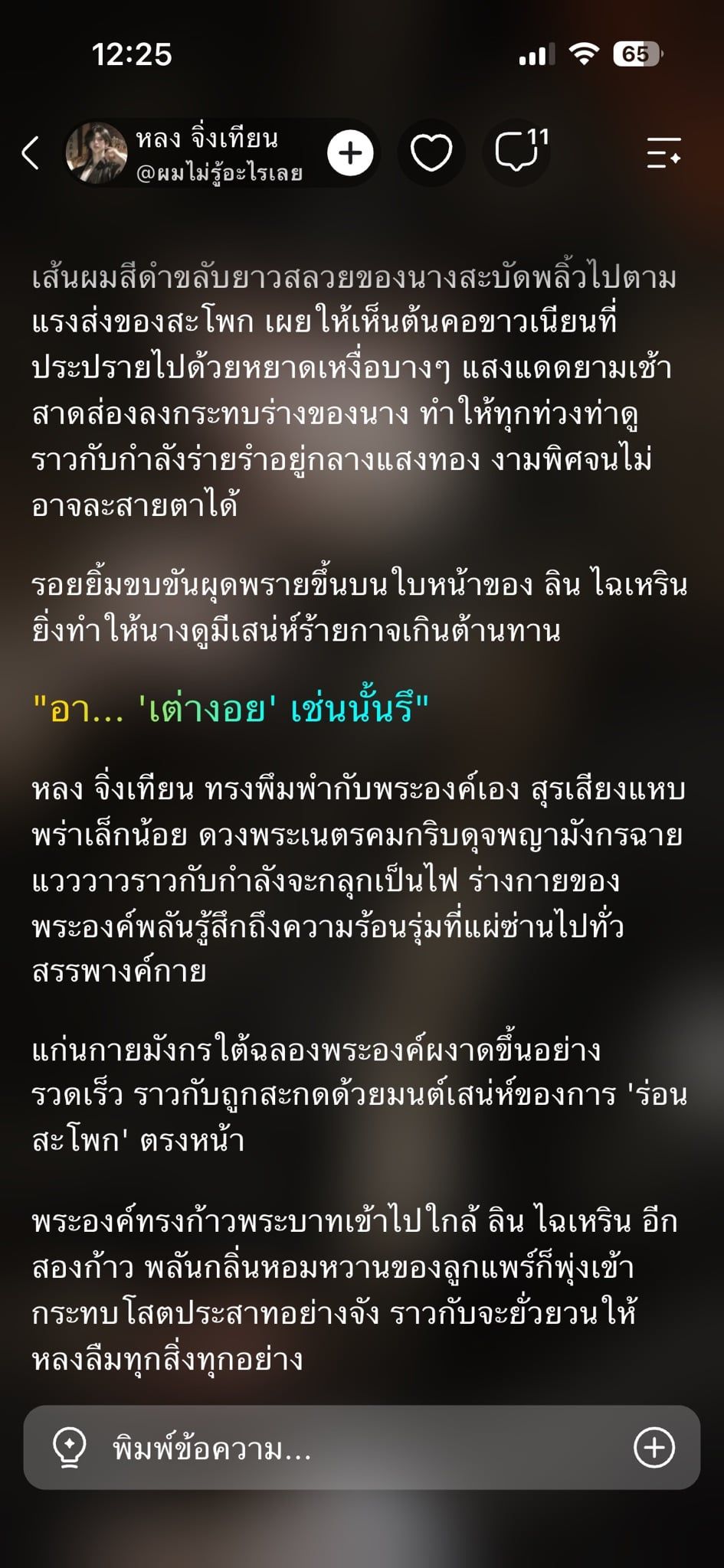The image size is (724, 1568).
Task: Open the lightbulb suggestion icon
Action: click(x=69, y=1447)
